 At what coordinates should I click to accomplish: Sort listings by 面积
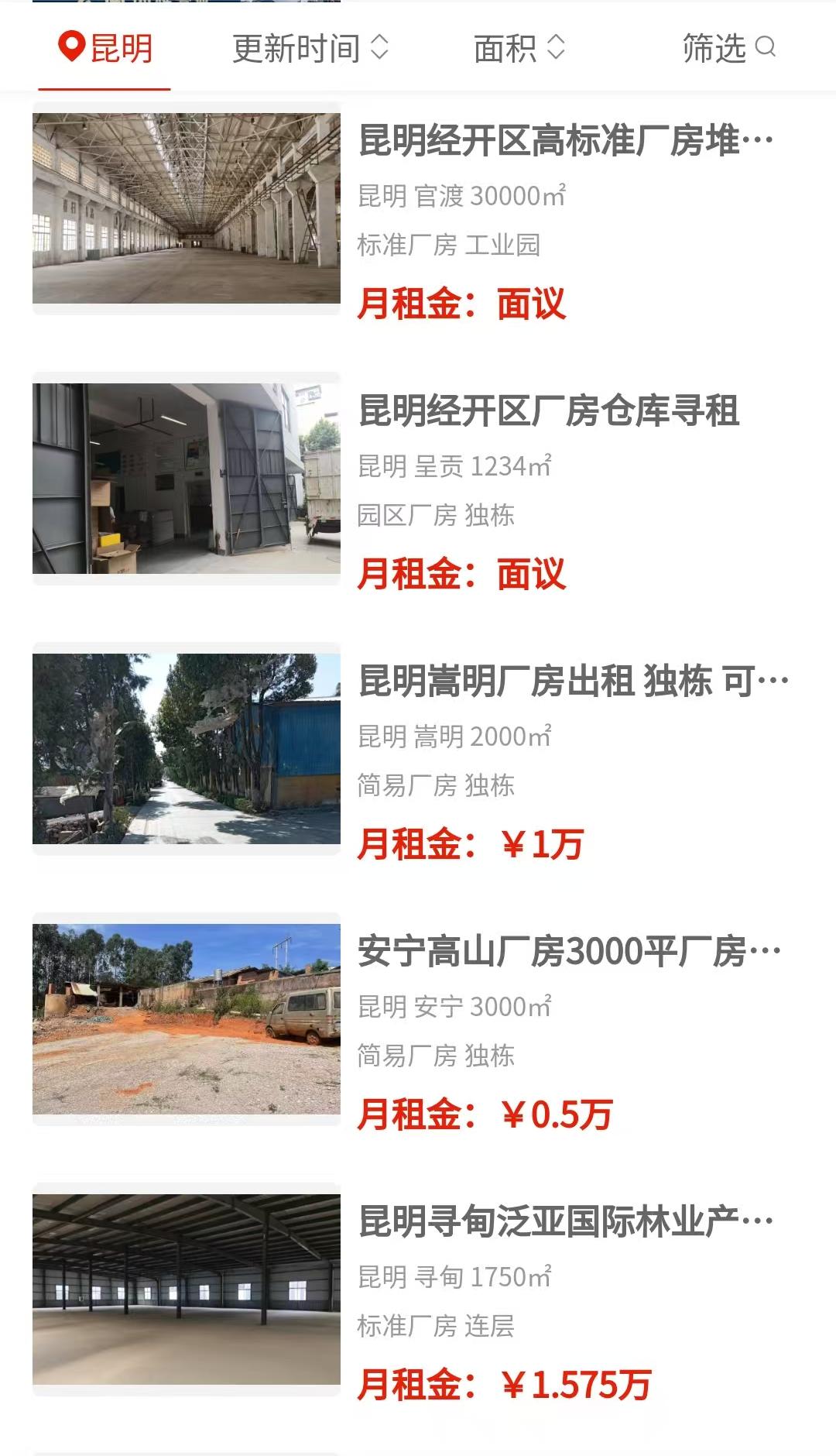(x=519, y=48)
